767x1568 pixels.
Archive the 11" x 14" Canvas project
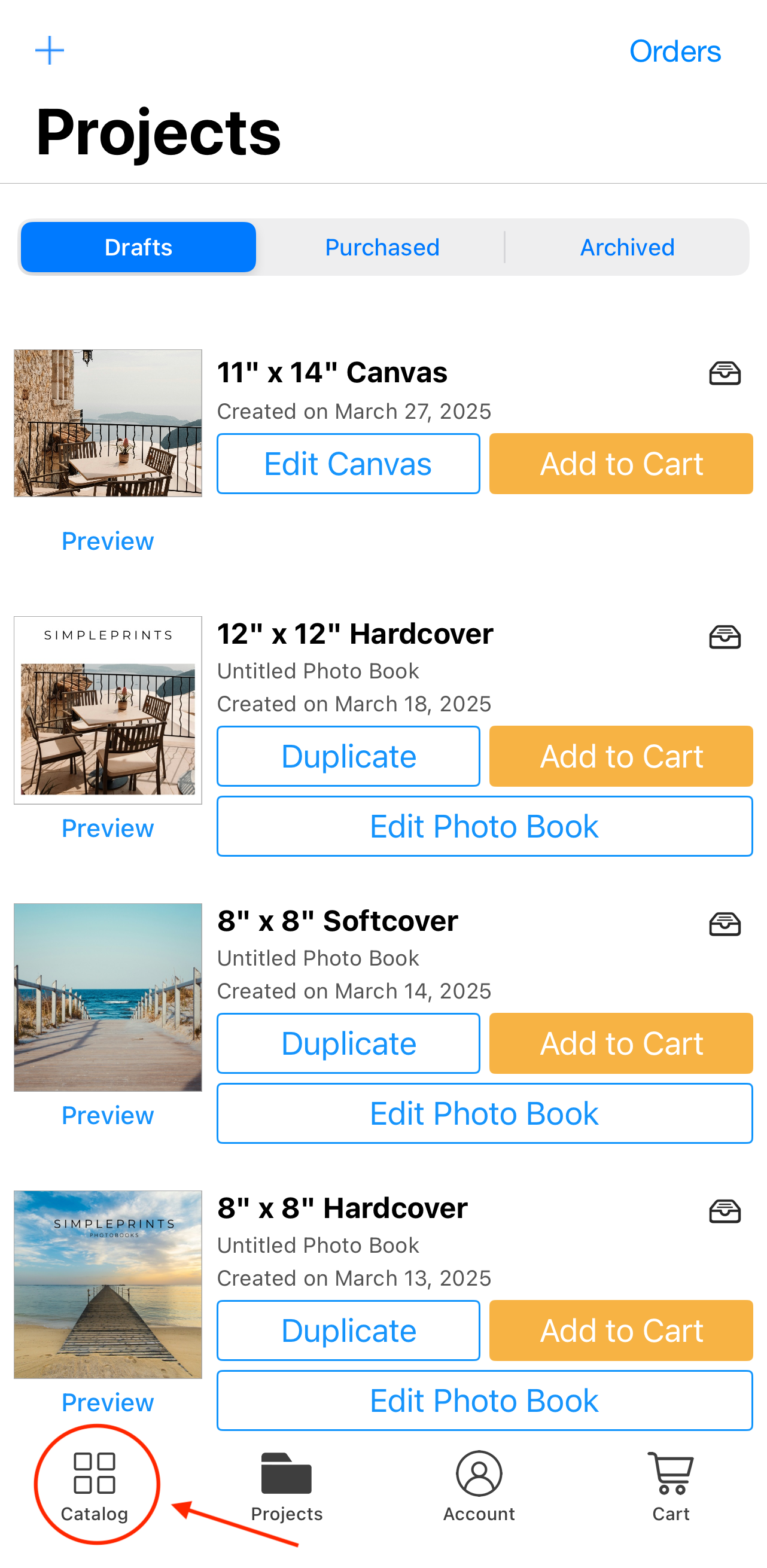click(x=725, y=373)
